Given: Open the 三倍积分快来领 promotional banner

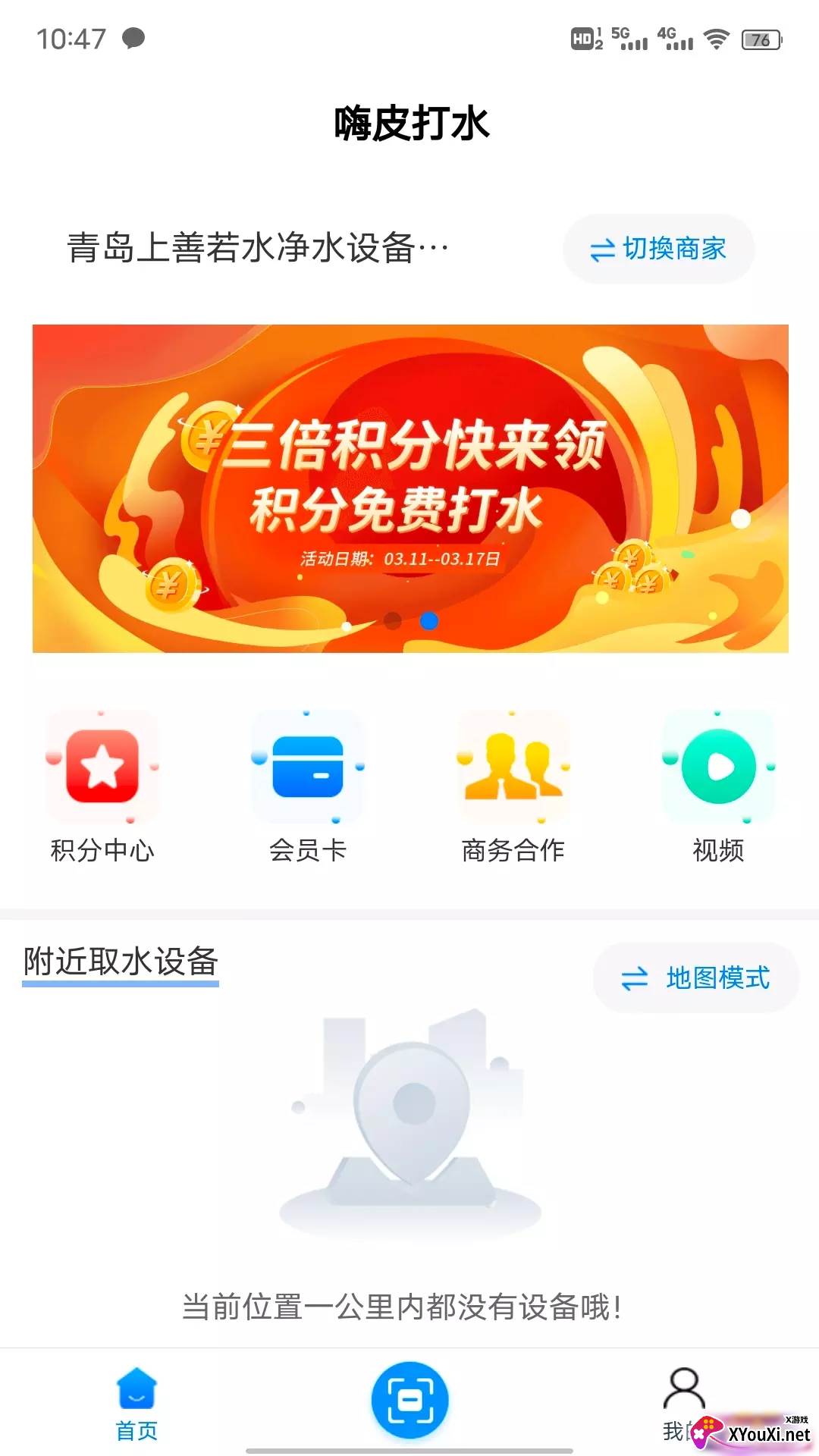Looking at the screenshot, I should (409, 488).
